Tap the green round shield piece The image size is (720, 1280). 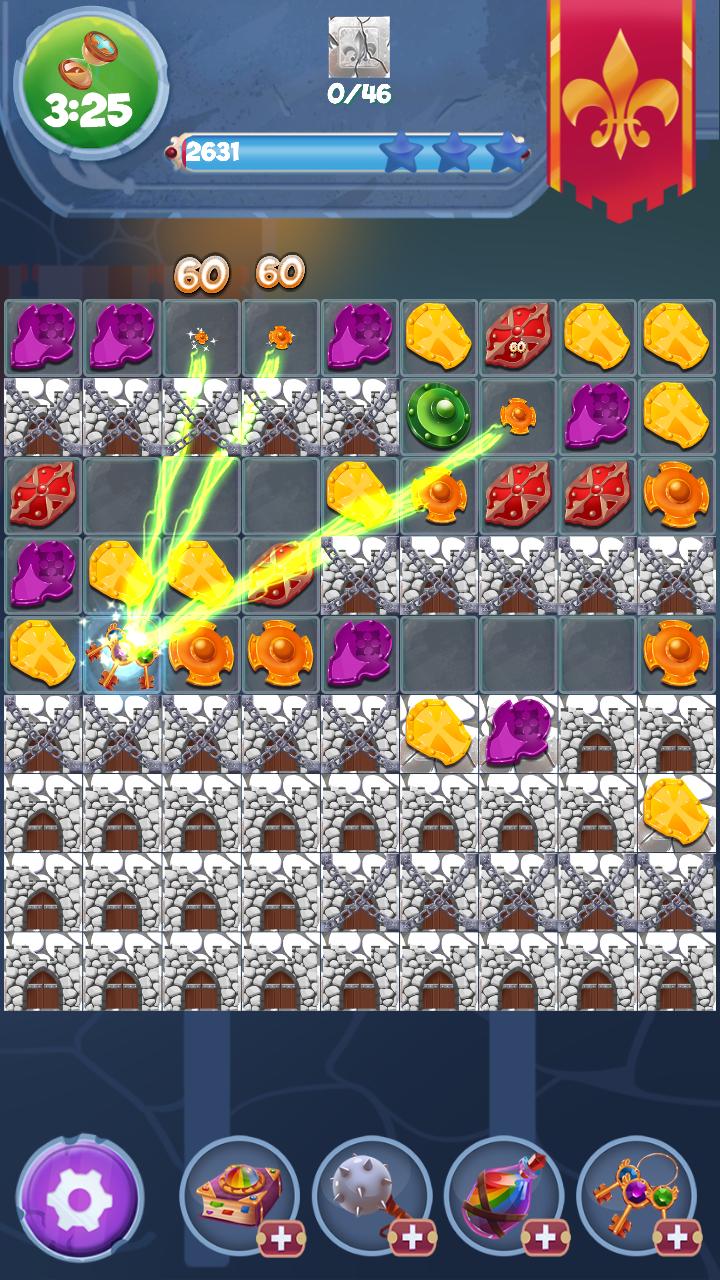coord(439,416)
